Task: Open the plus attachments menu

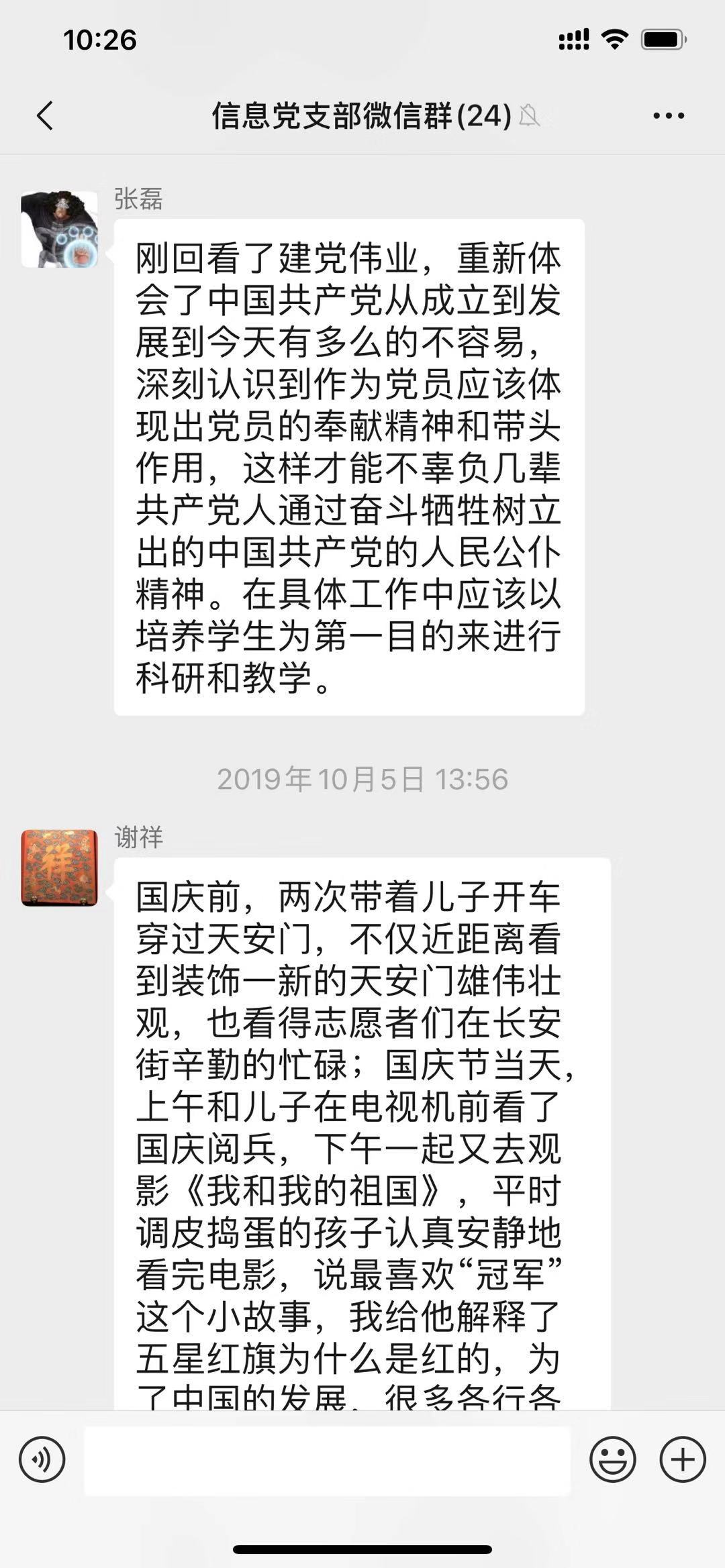Action: pyautogui.click(x=683, y=1459)
